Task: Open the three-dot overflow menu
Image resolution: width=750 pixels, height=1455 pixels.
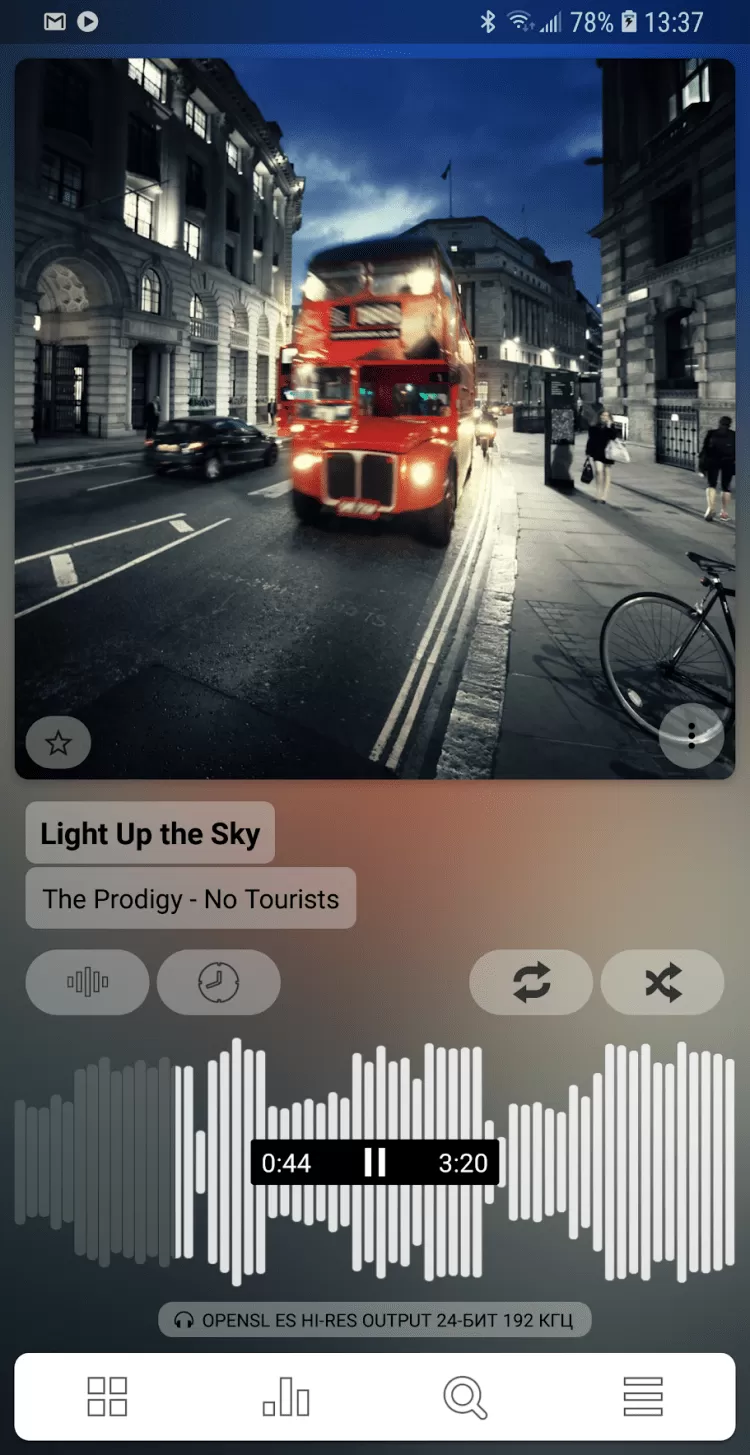Action: coord(691,738)
